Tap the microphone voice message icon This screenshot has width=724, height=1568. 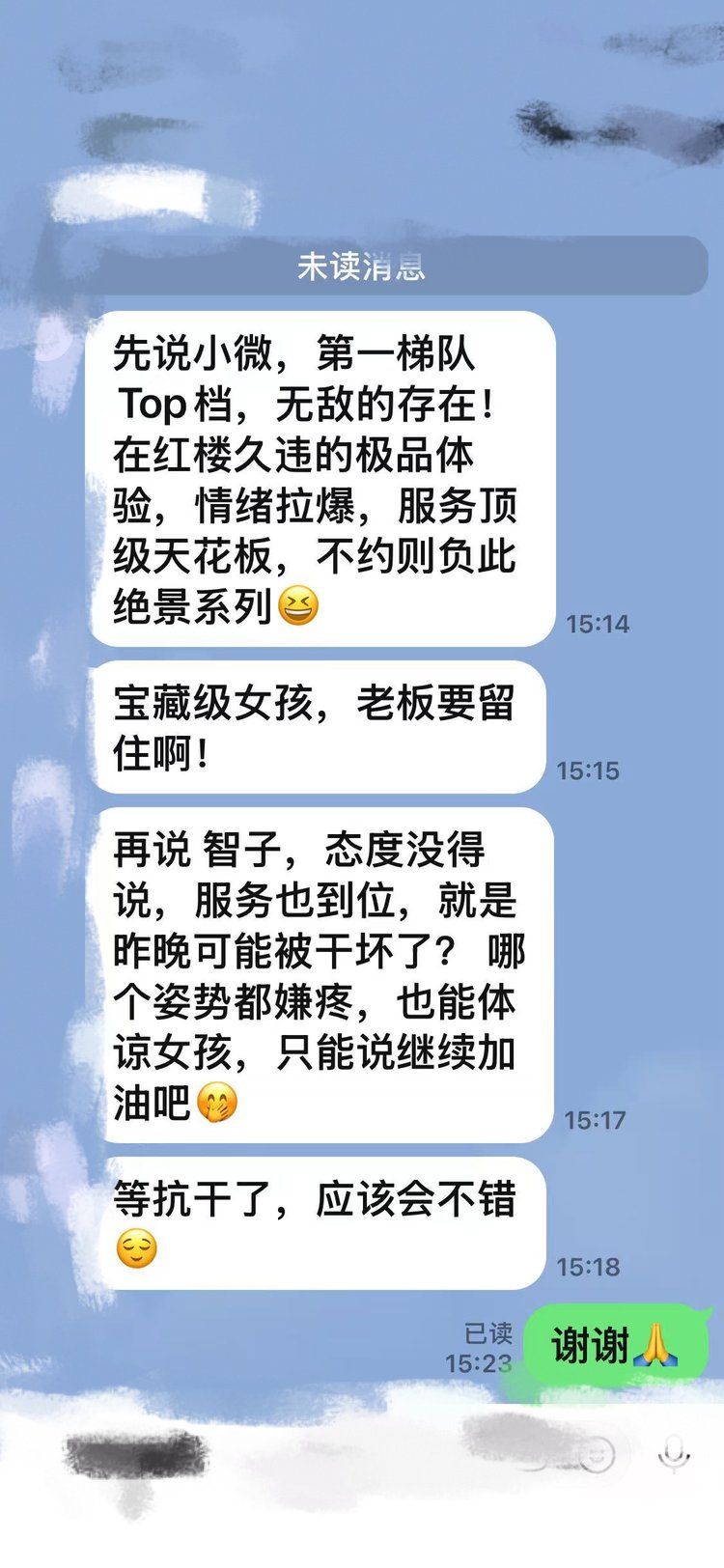(674, 1453)
